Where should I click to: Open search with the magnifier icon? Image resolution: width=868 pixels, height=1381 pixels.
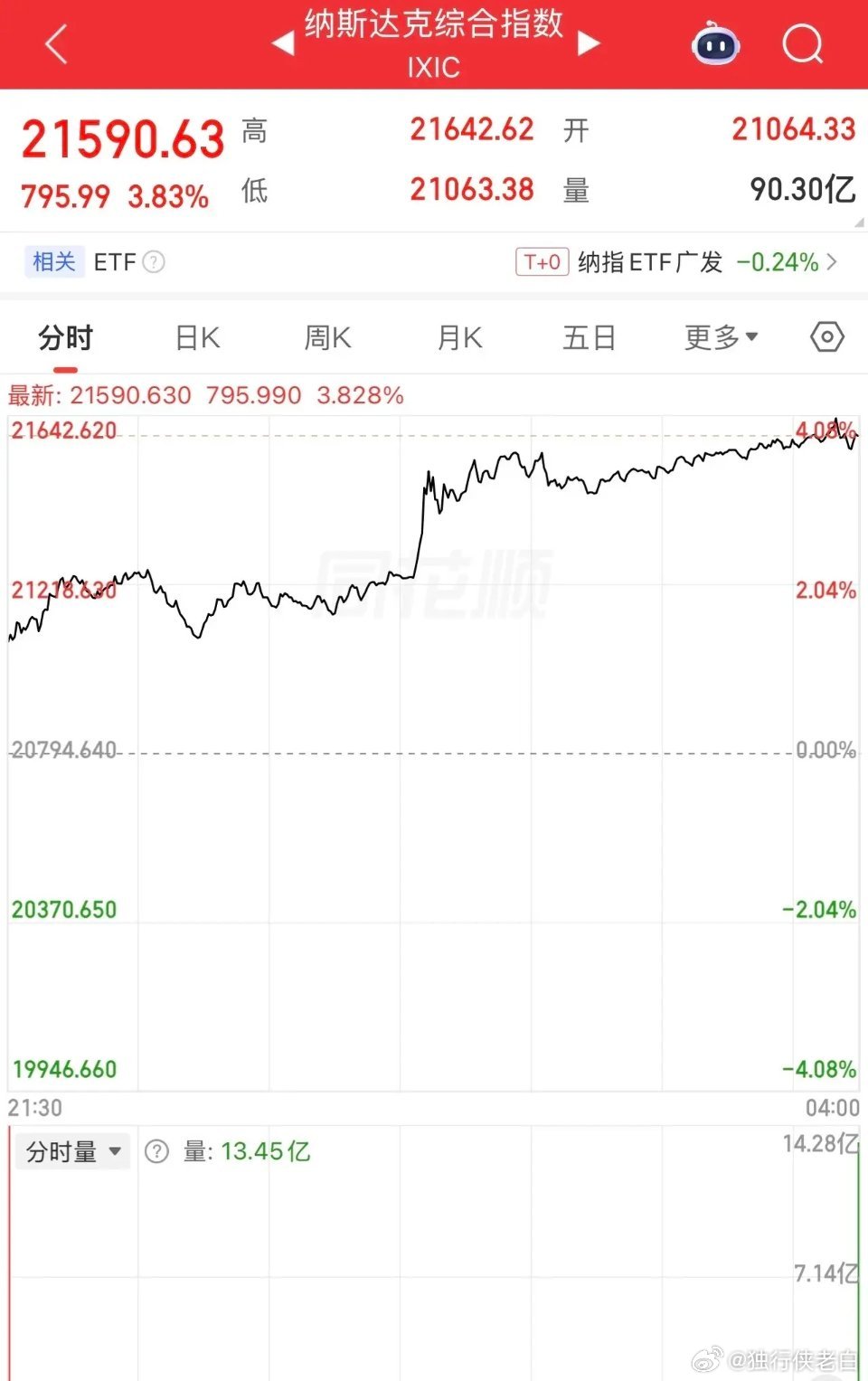(x=803, y=43)
